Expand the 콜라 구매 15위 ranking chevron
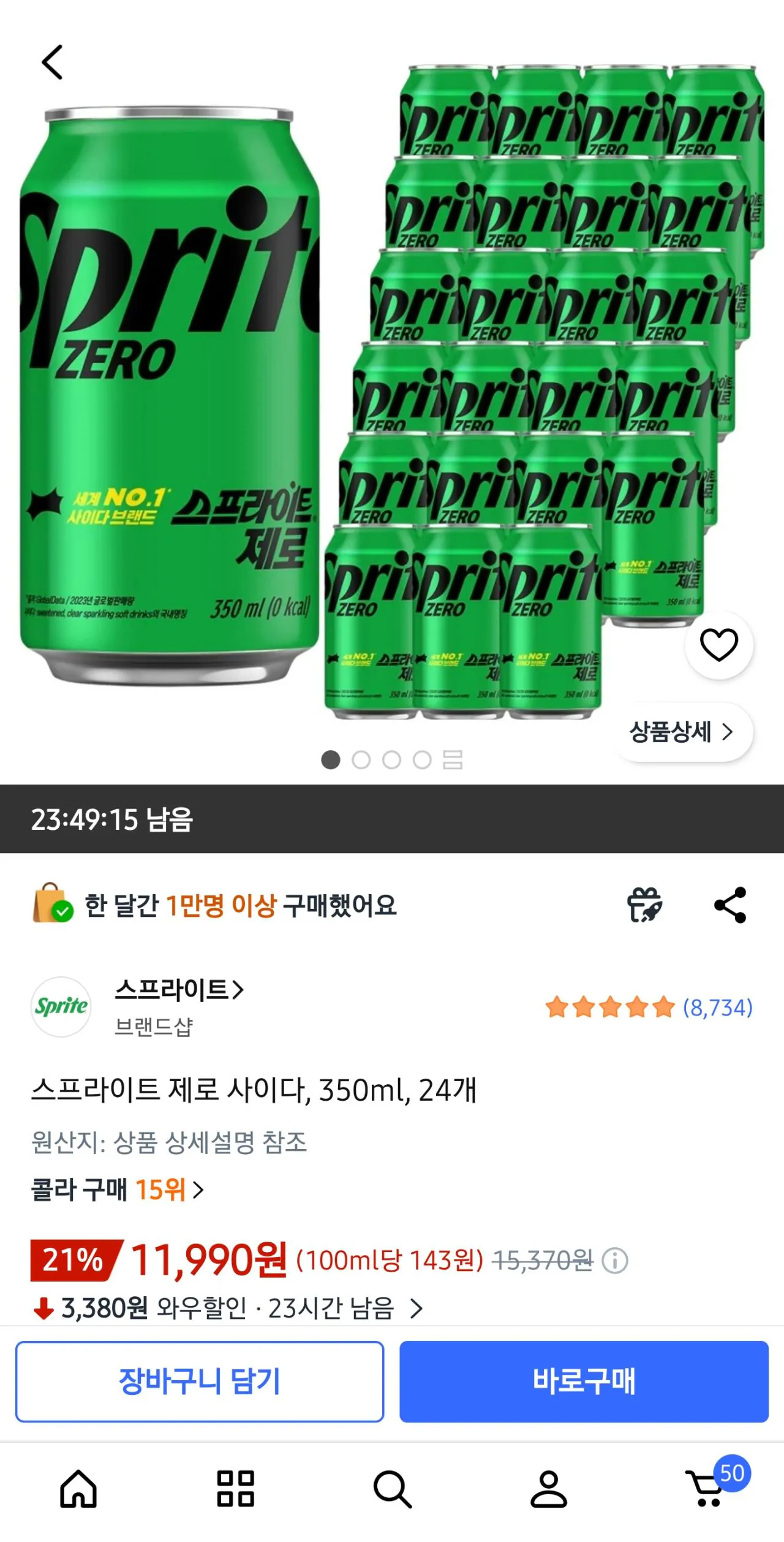Screen dimensions: 784x1542 [x=197, y=1189]
